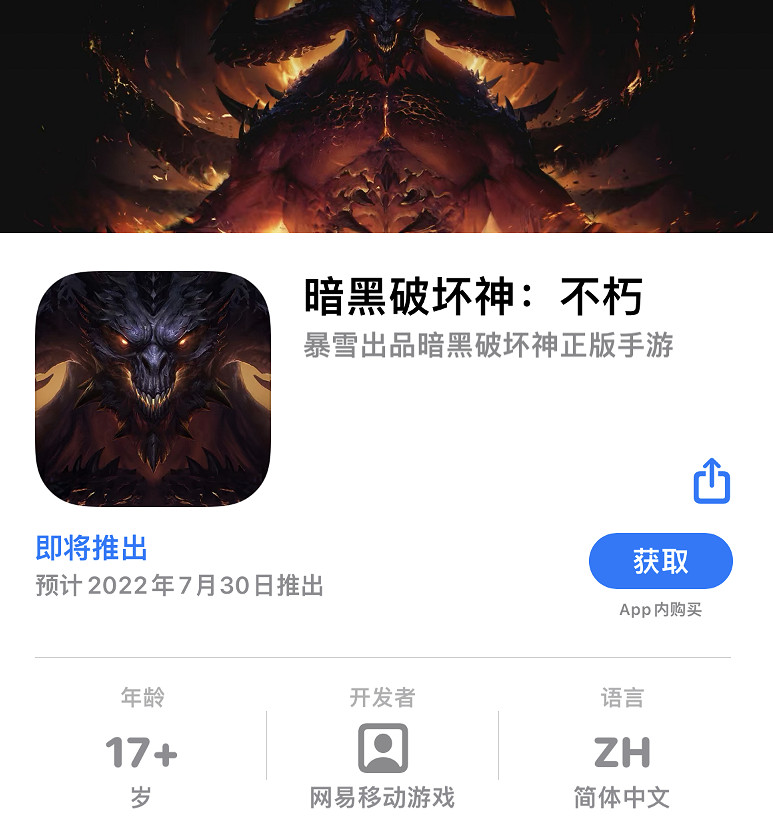The width and height of the screenshot is (773, 827).
Task: Tap App 内购买 label
Action: pyautogui.click(x=660, y=609)
